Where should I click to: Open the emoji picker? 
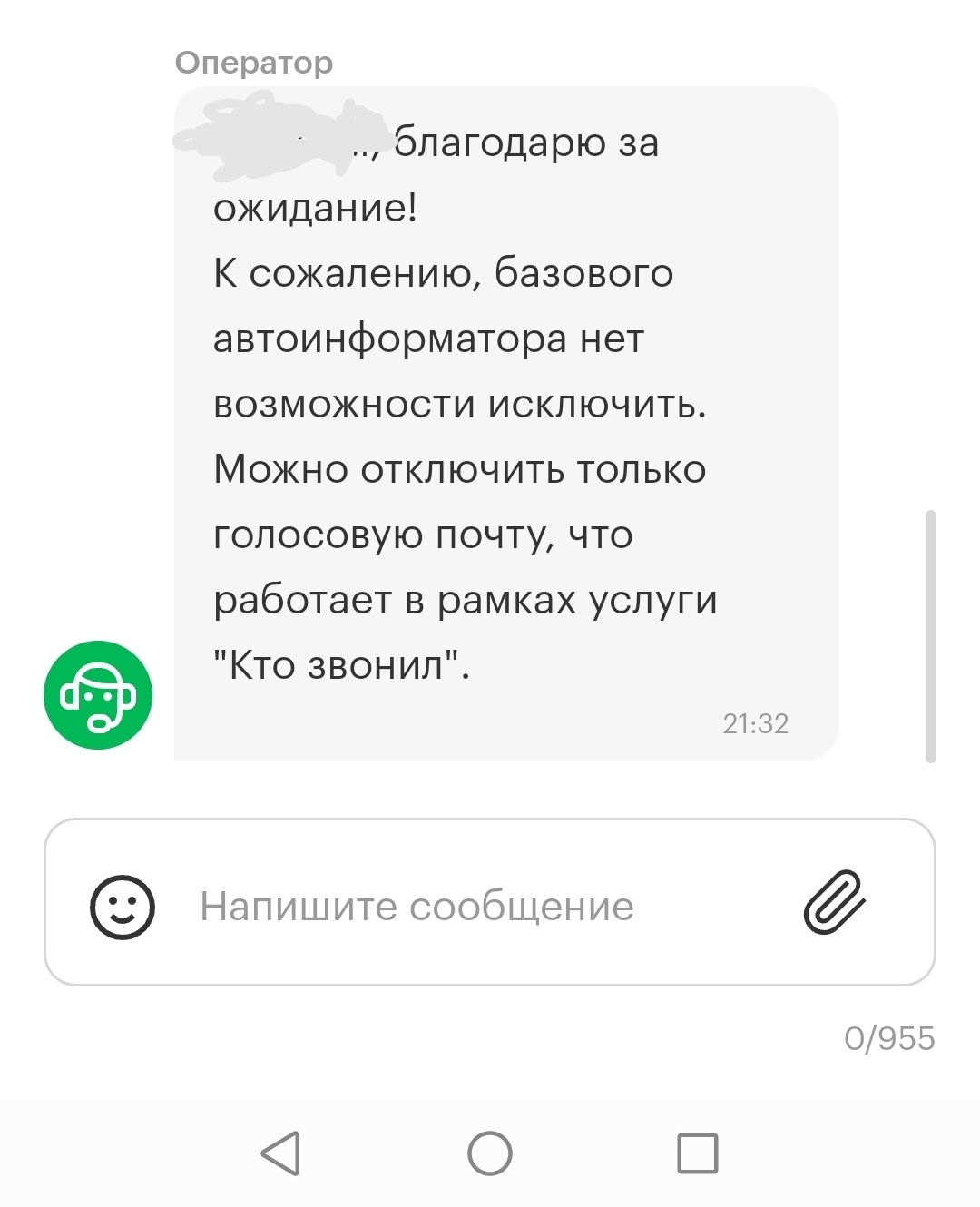coord(122,906)
